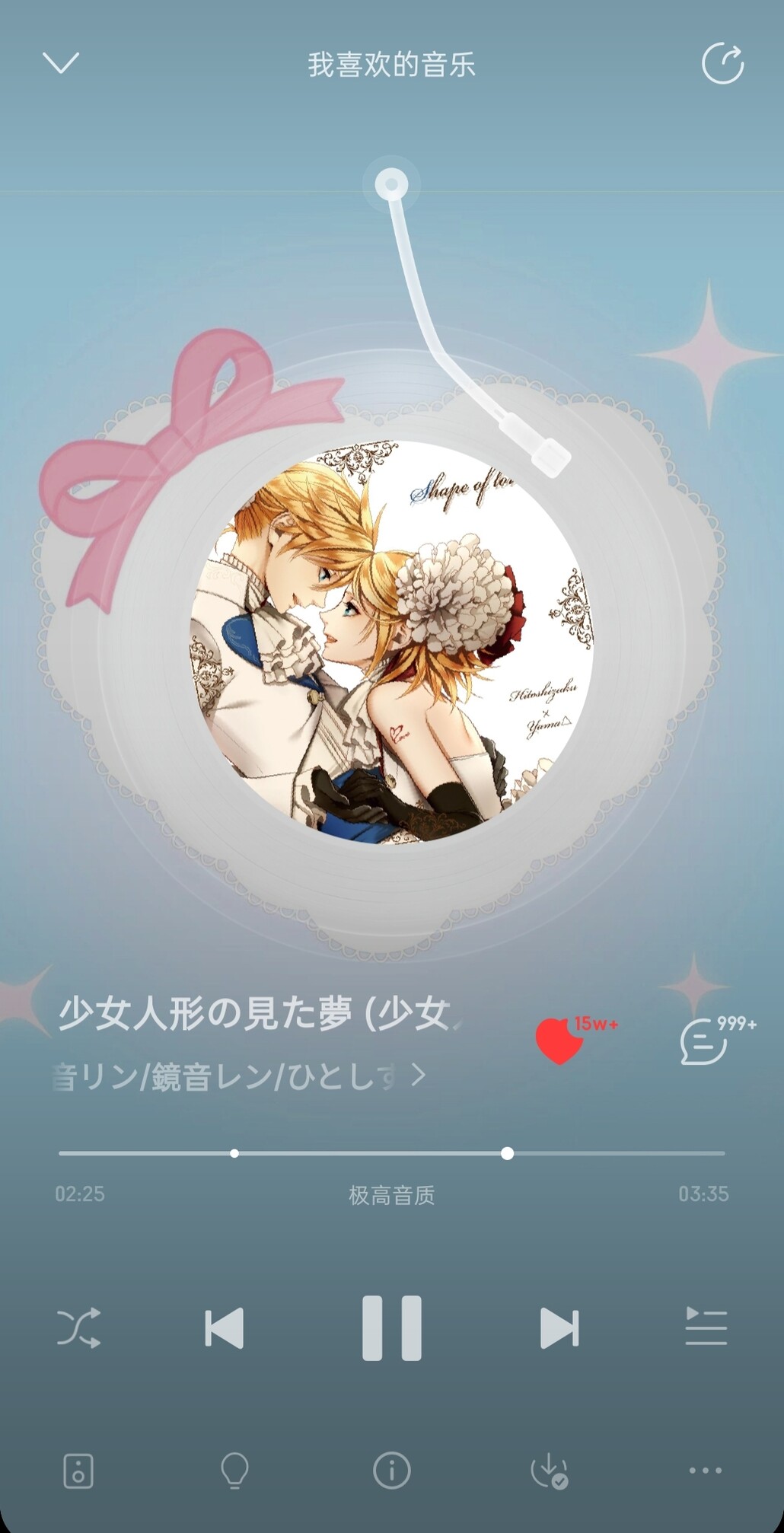Pause the current song
The height and width of the screenshot is (1533, 784).
[391, 1328]
